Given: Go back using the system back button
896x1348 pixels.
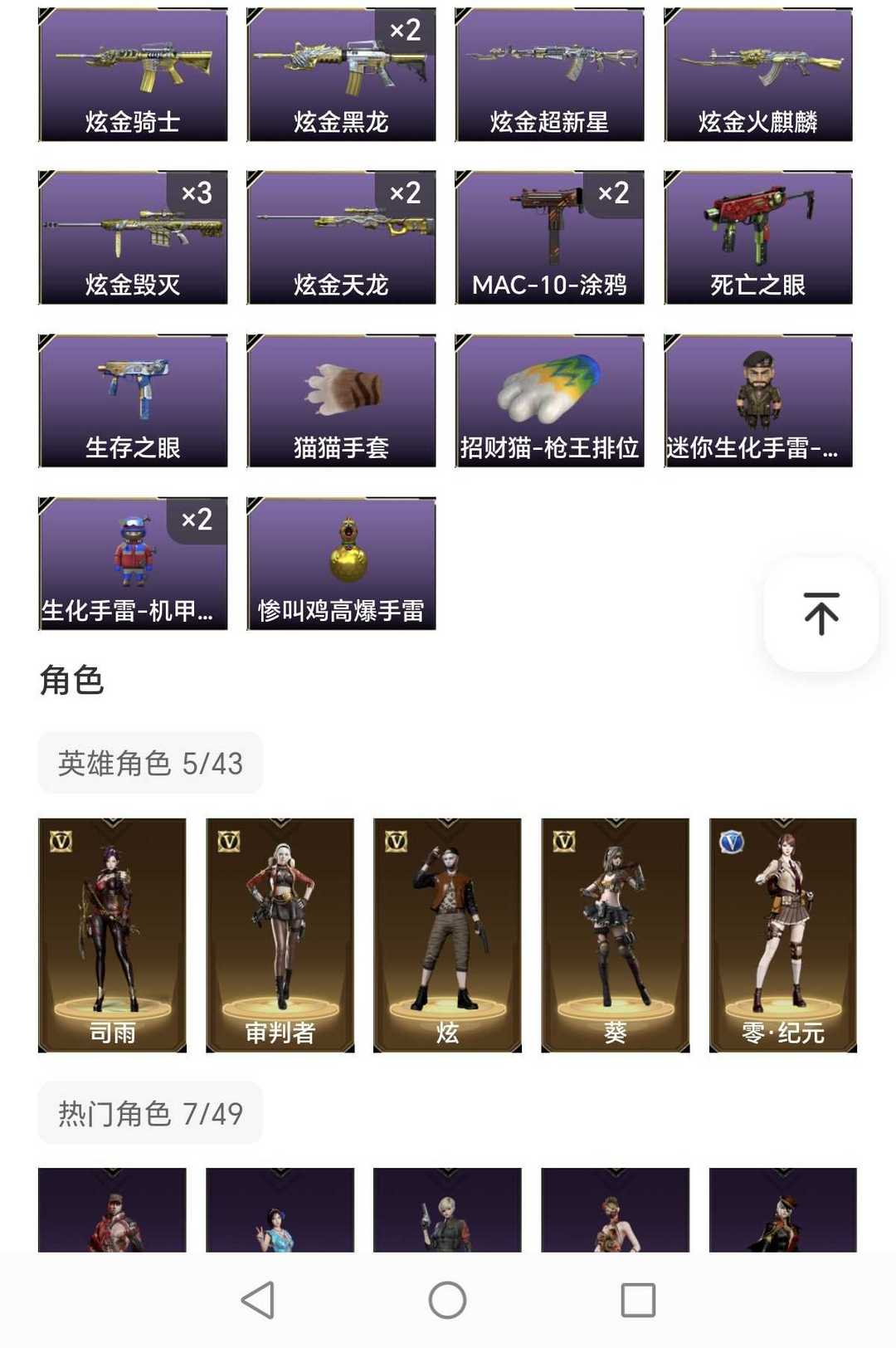Looking at the screenshot, I should click(x=258, y=1300).
